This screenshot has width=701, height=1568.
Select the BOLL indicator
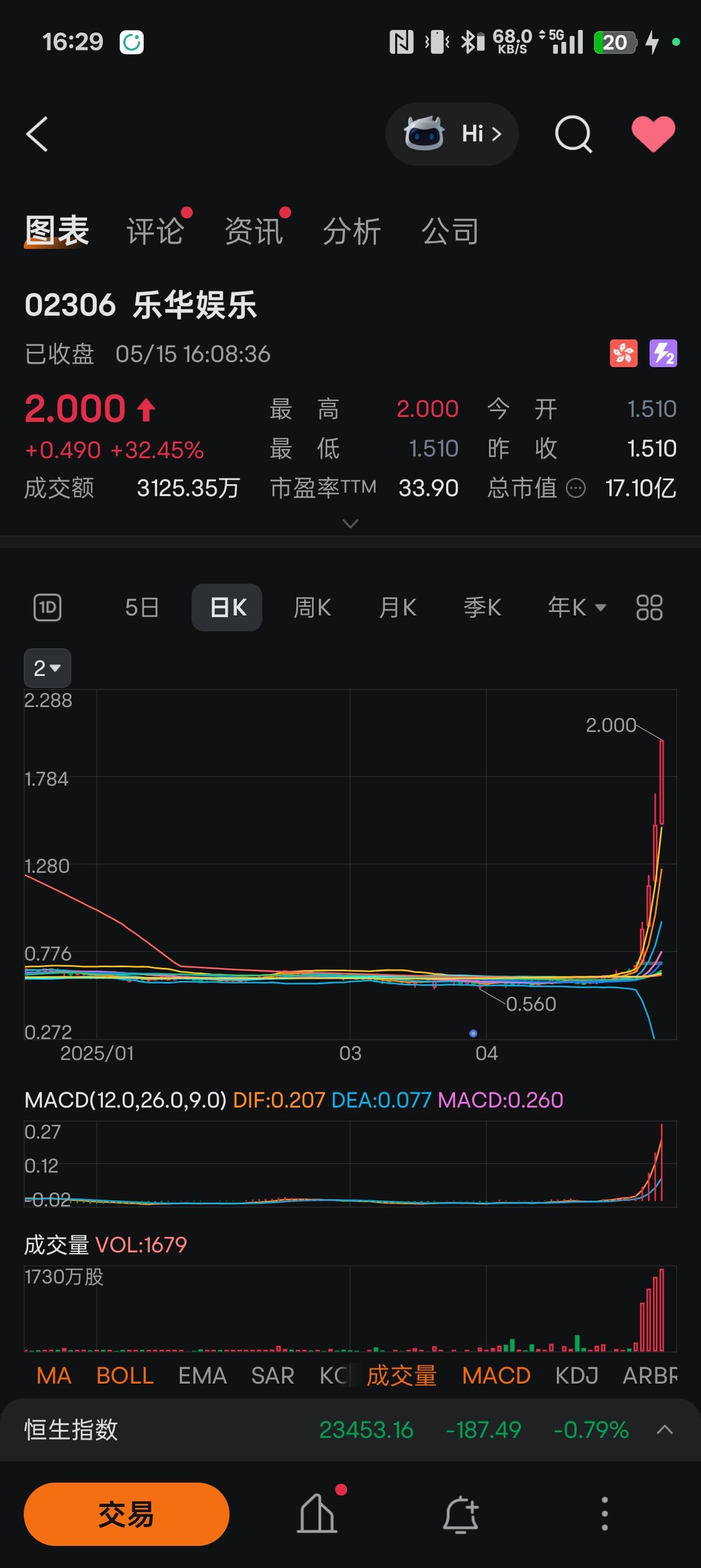125,1376
